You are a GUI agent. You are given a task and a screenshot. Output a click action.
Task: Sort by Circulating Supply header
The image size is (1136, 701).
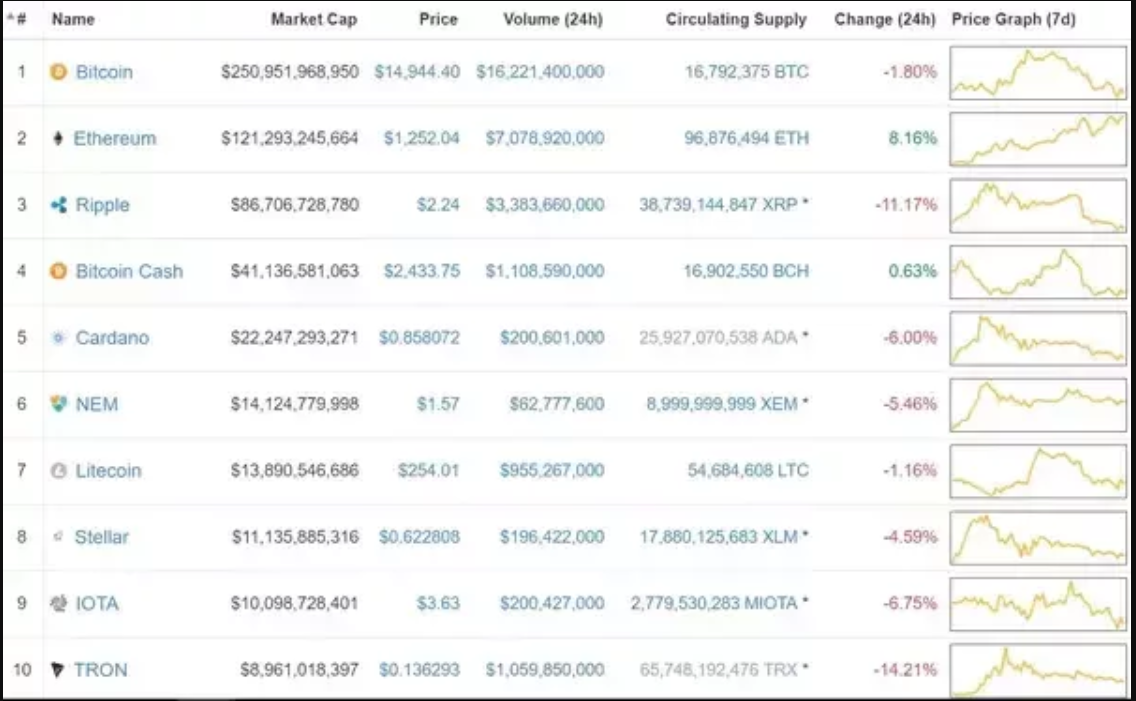[x=735, y=19]
